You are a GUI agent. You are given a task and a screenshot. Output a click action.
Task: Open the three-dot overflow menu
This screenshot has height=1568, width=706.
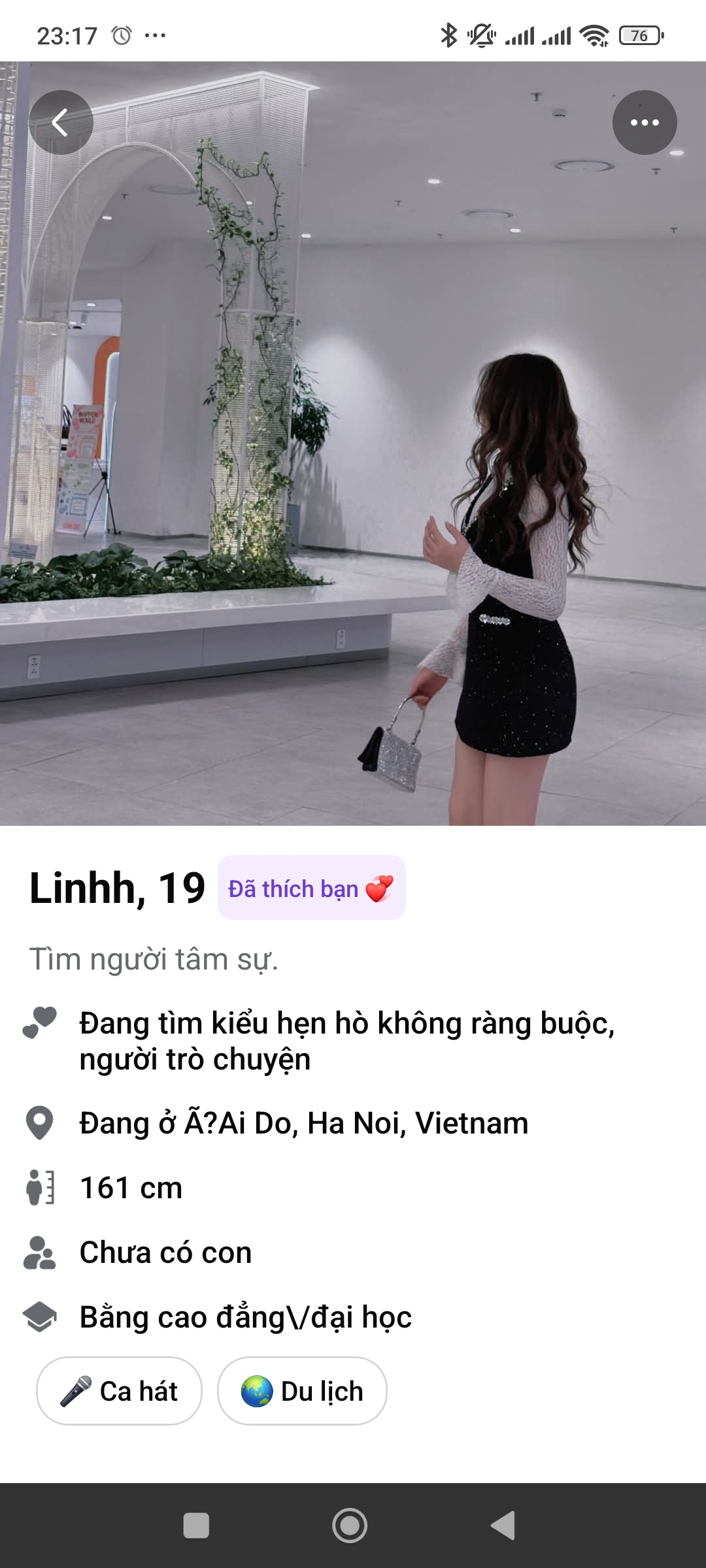[645, 122]
